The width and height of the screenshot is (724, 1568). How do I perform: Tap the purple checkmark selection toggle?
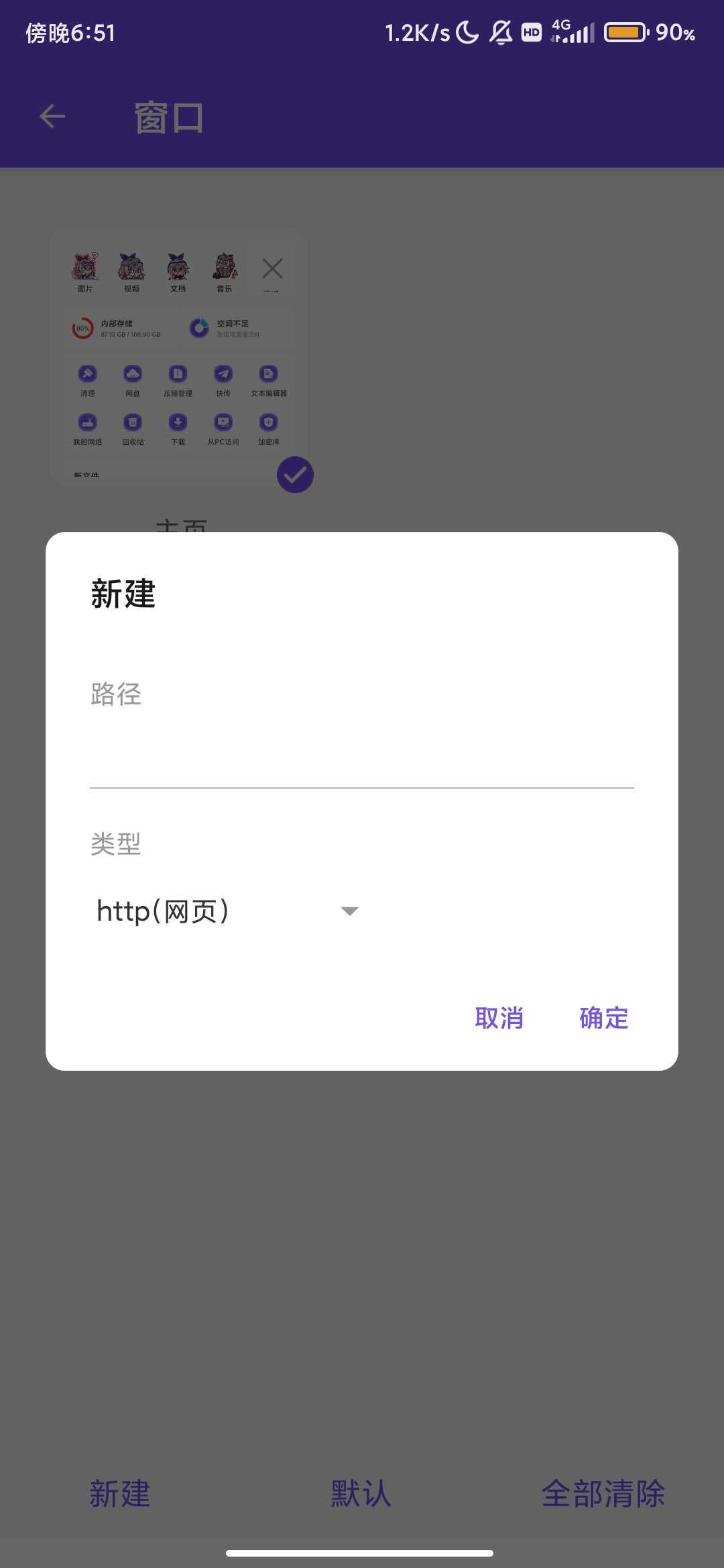click(x=295, y=474)
